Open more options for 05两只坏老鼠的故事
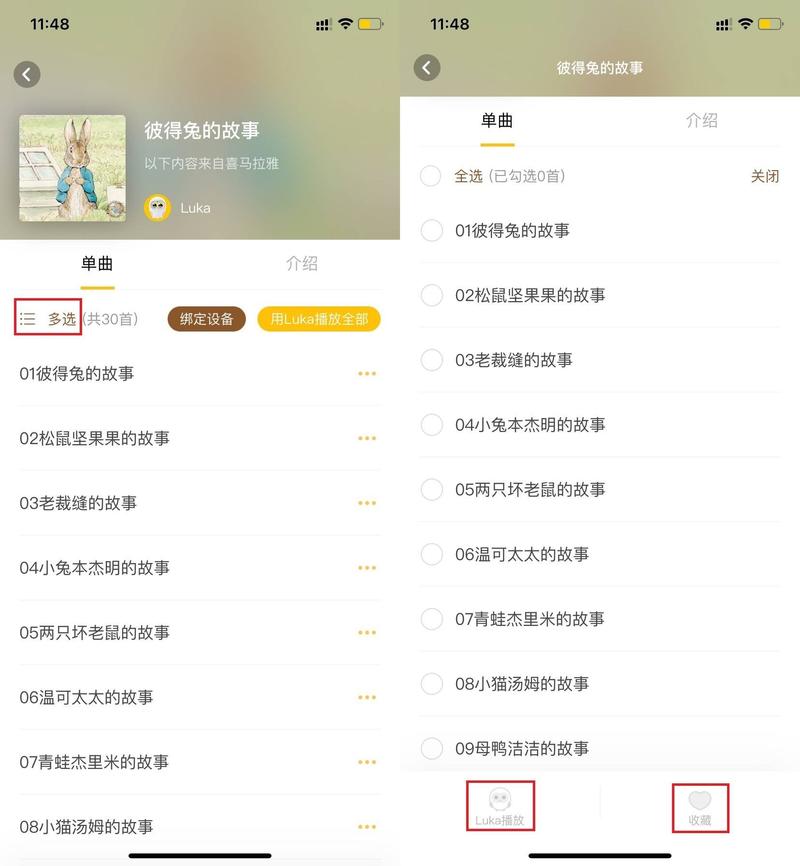Image resolution: width=800 pixels, height=866 pixels. click(367, 633)
